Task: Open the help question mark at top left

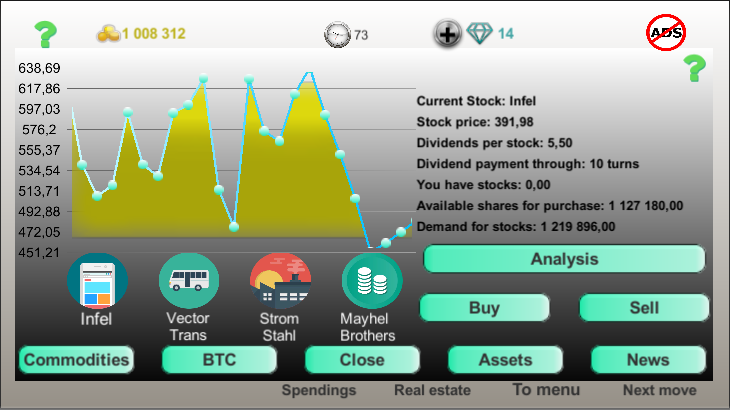Action: point(46,36)
